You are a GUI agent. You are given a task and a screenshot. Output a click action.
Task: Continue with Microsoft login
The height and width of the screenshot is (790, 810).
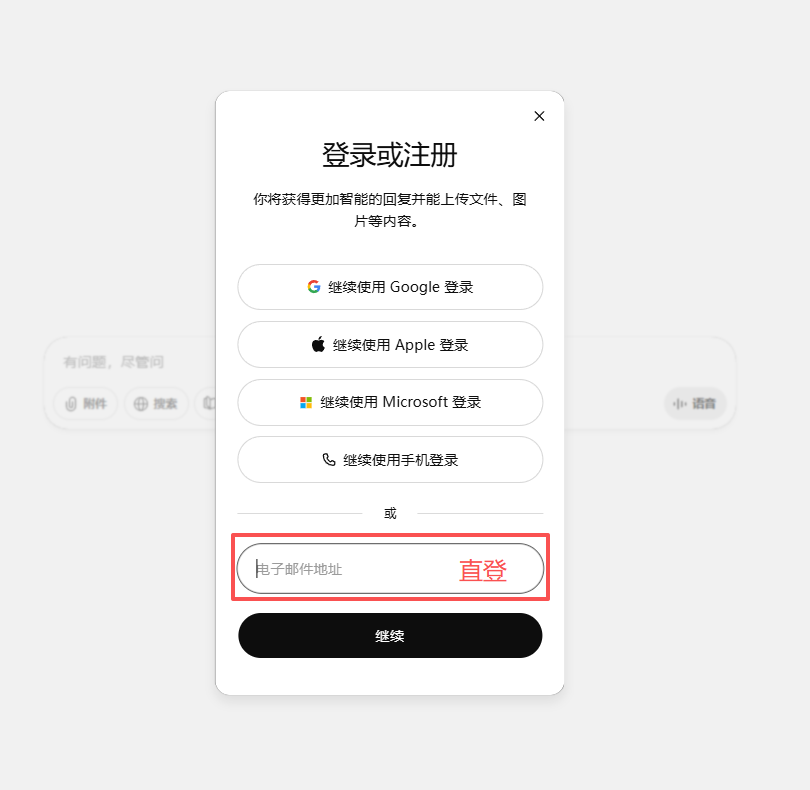click(x=390, y=402)
